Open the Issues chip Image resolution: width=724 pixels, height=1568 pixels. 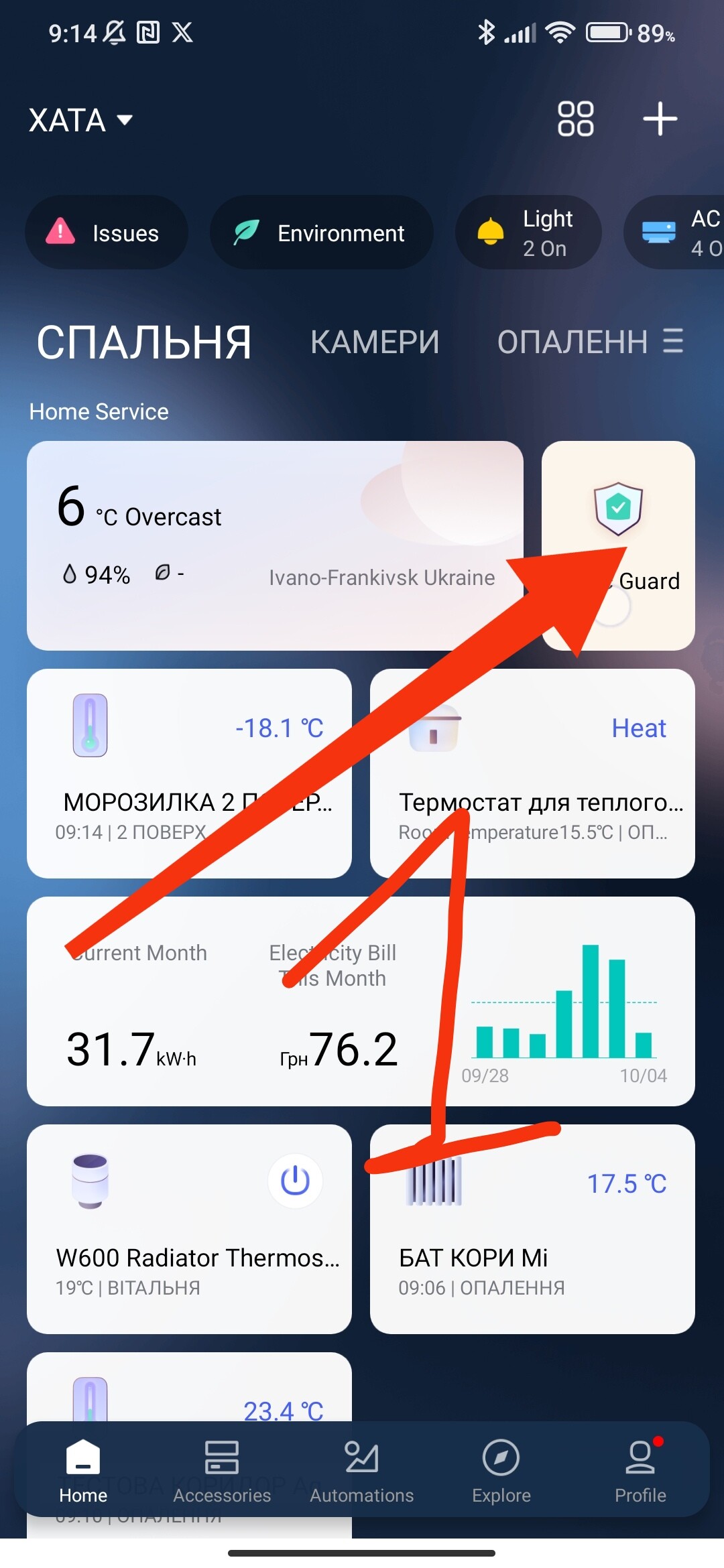tap(107, 233)
